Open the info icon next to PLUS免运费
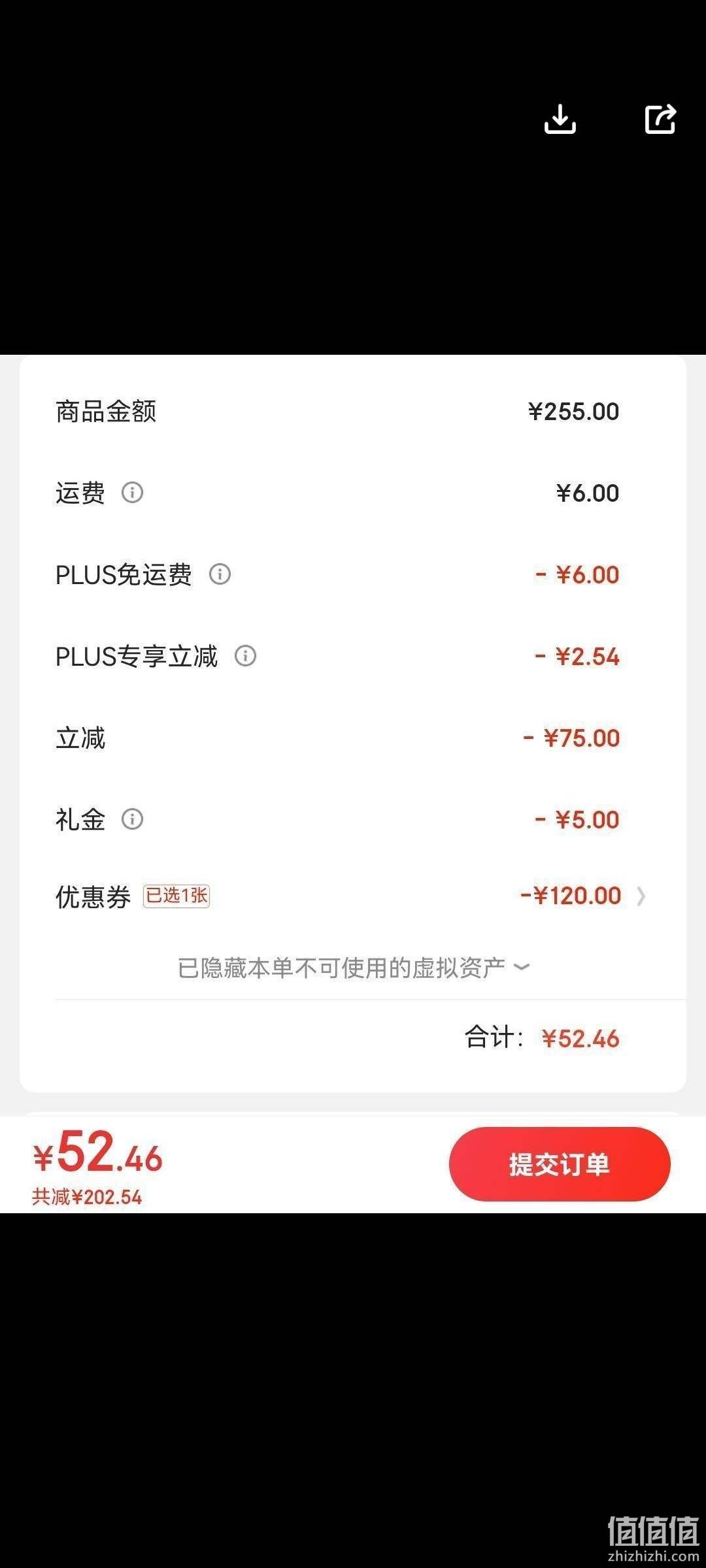 (x=220, y=574)
